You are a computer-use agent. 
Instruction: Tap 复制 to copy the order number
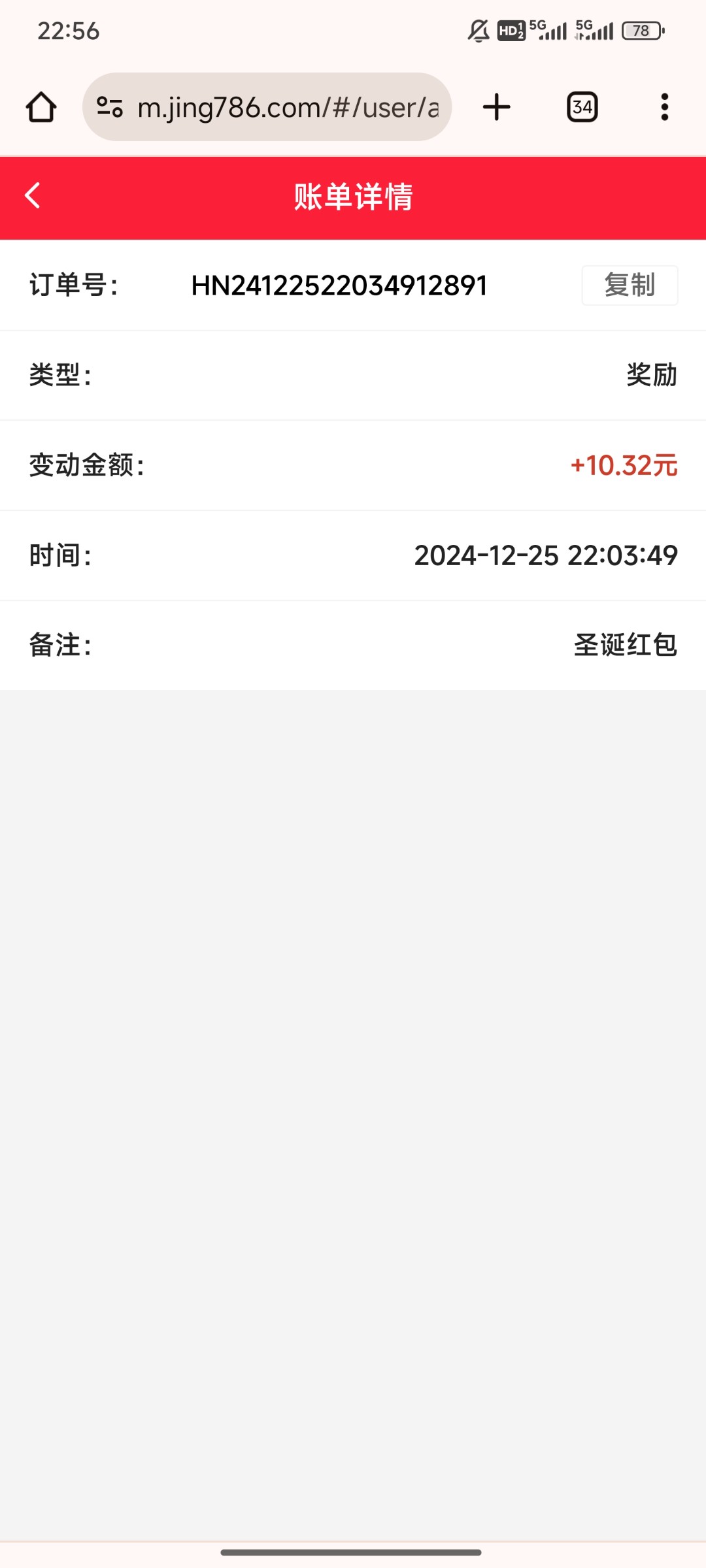point(629,285)
